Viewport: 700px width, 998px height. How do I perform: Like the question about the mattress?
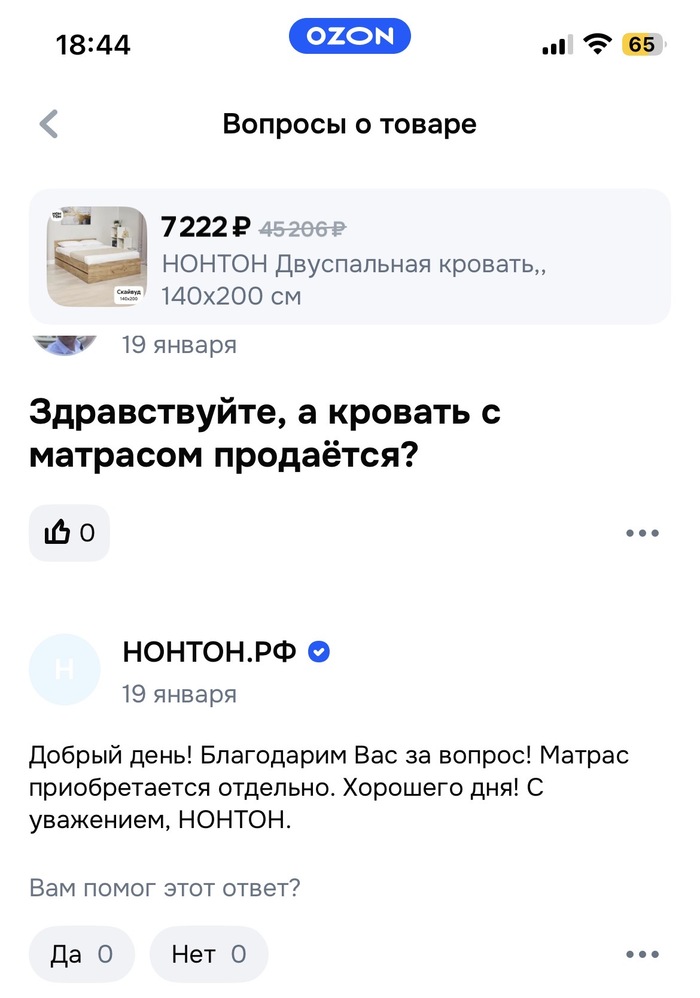(70, 533)
